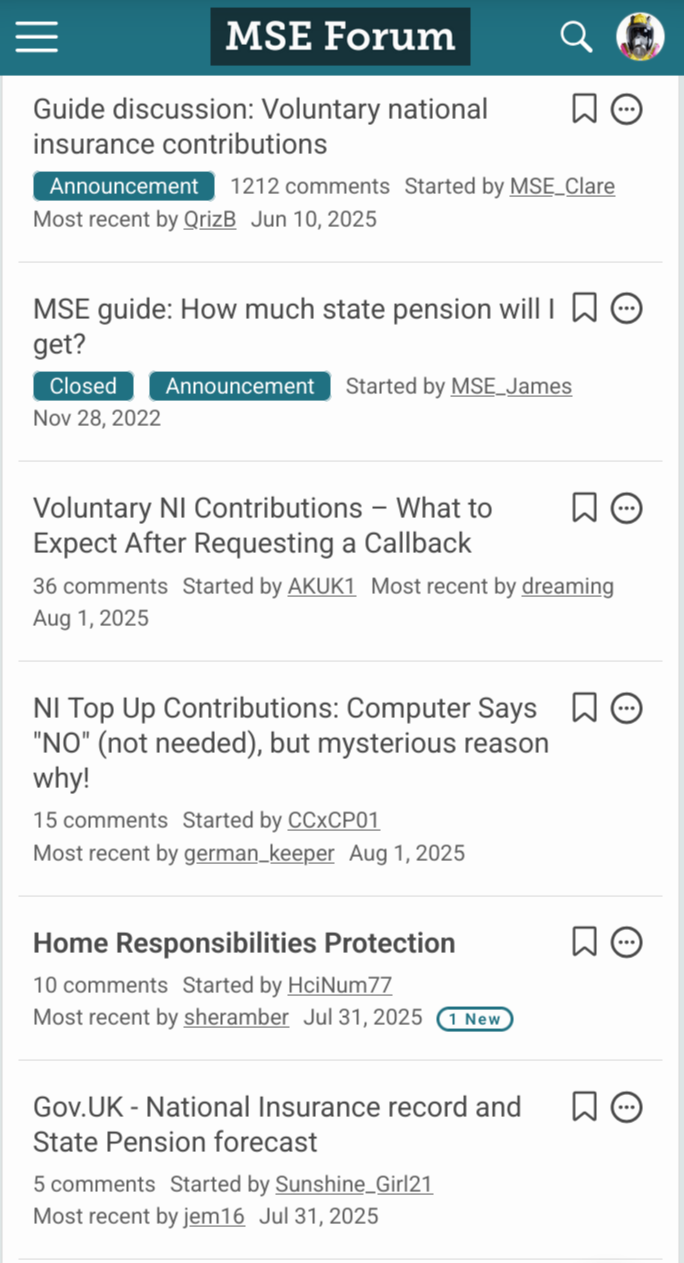View AKUK1's profile

[322, 586]
